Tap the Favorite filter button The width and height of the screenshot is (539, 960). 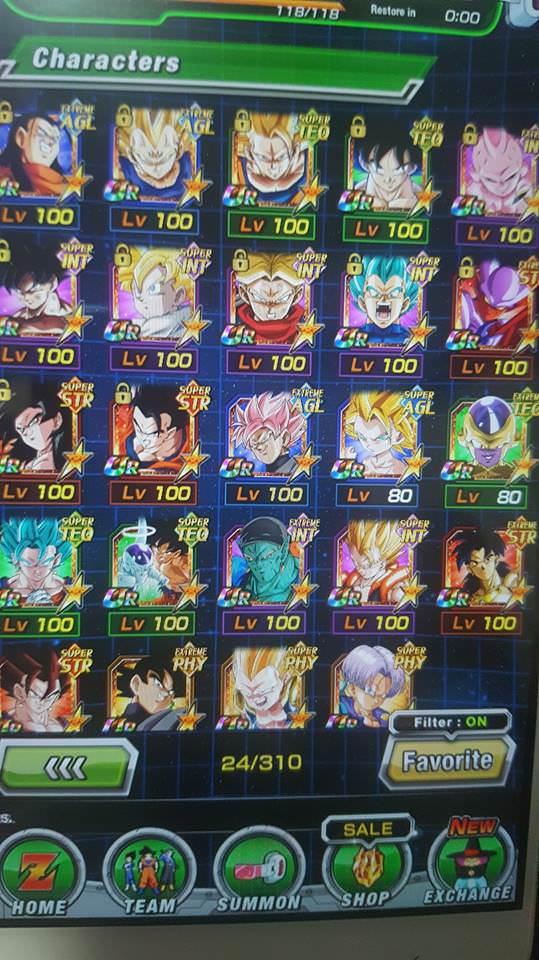click(x=448, y=760)
